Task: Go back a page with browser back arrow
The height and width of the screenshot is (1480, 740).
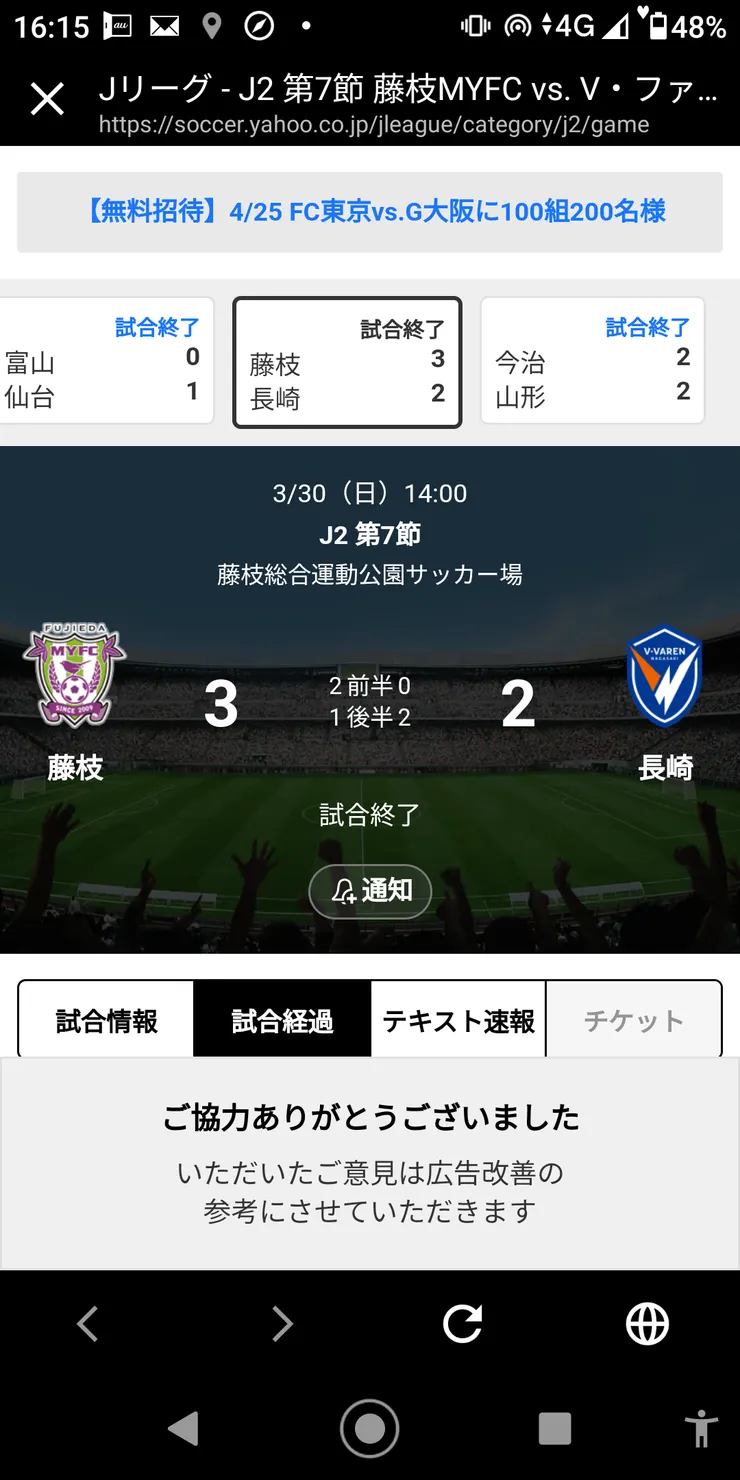Action: (88, 1324)
